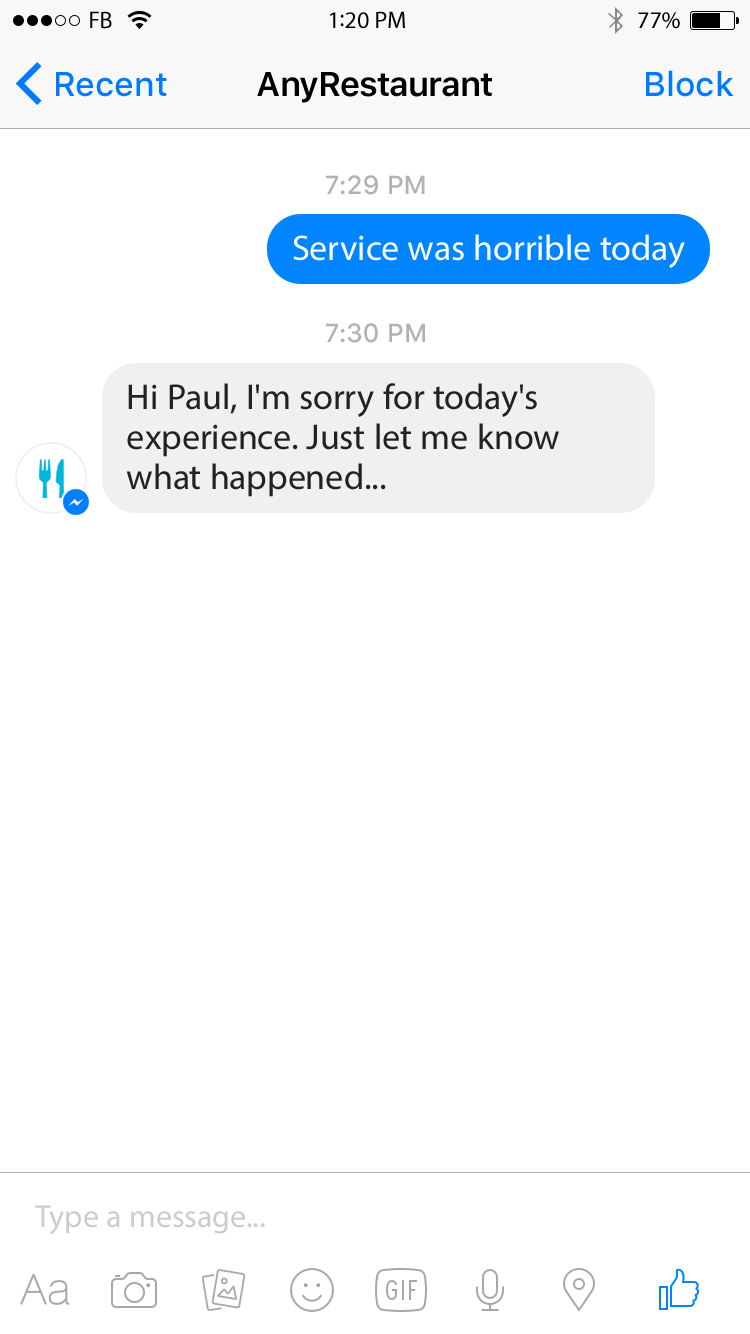Open the Aa text keyboard option

pyautogui.click(x=46, y=1290)
